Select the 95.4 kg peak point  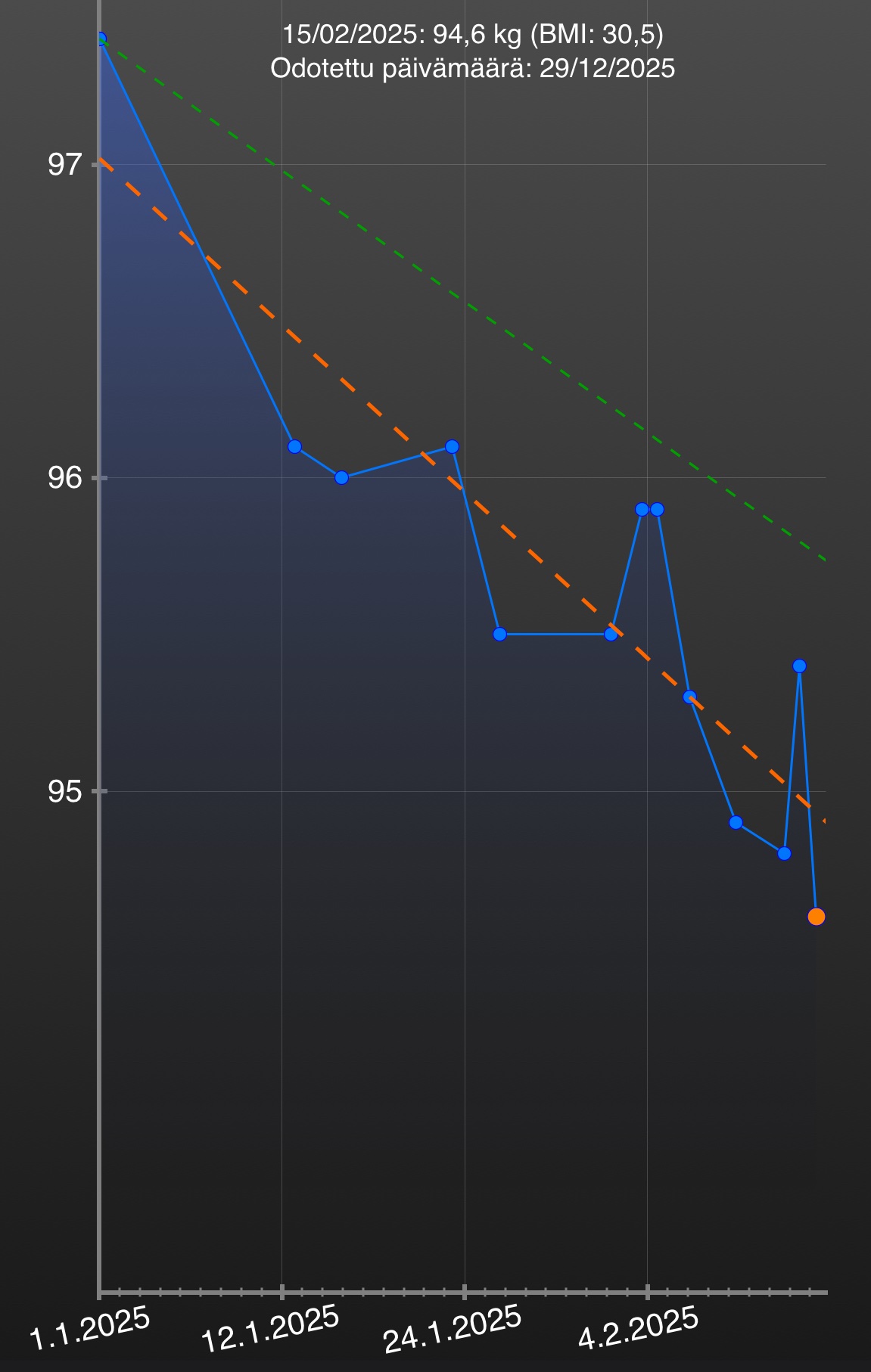tap(799, 666)
